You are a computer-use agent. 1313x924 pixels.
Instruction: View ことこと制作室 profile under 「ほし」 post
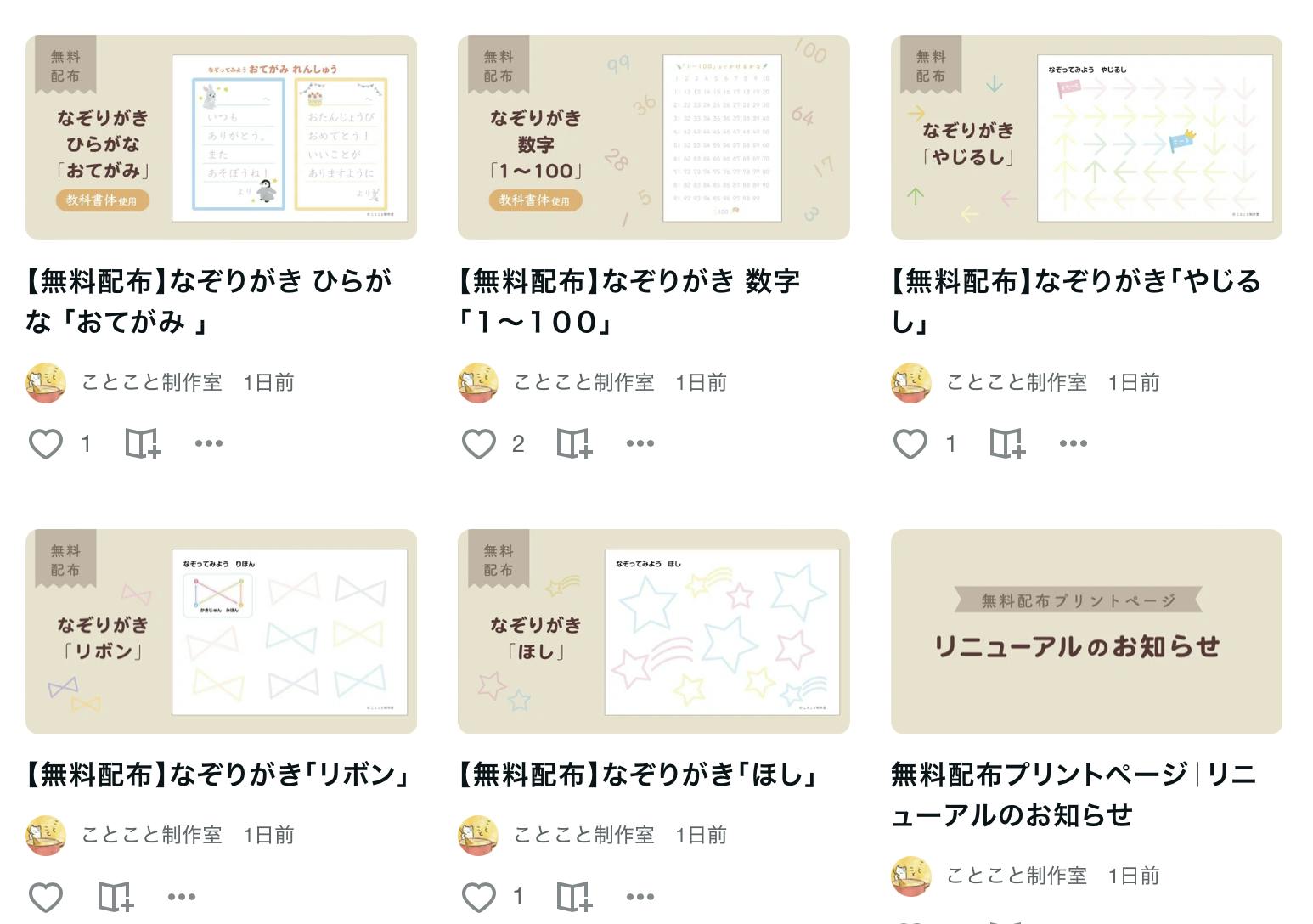pyautogui.click(x=583, y=835)
